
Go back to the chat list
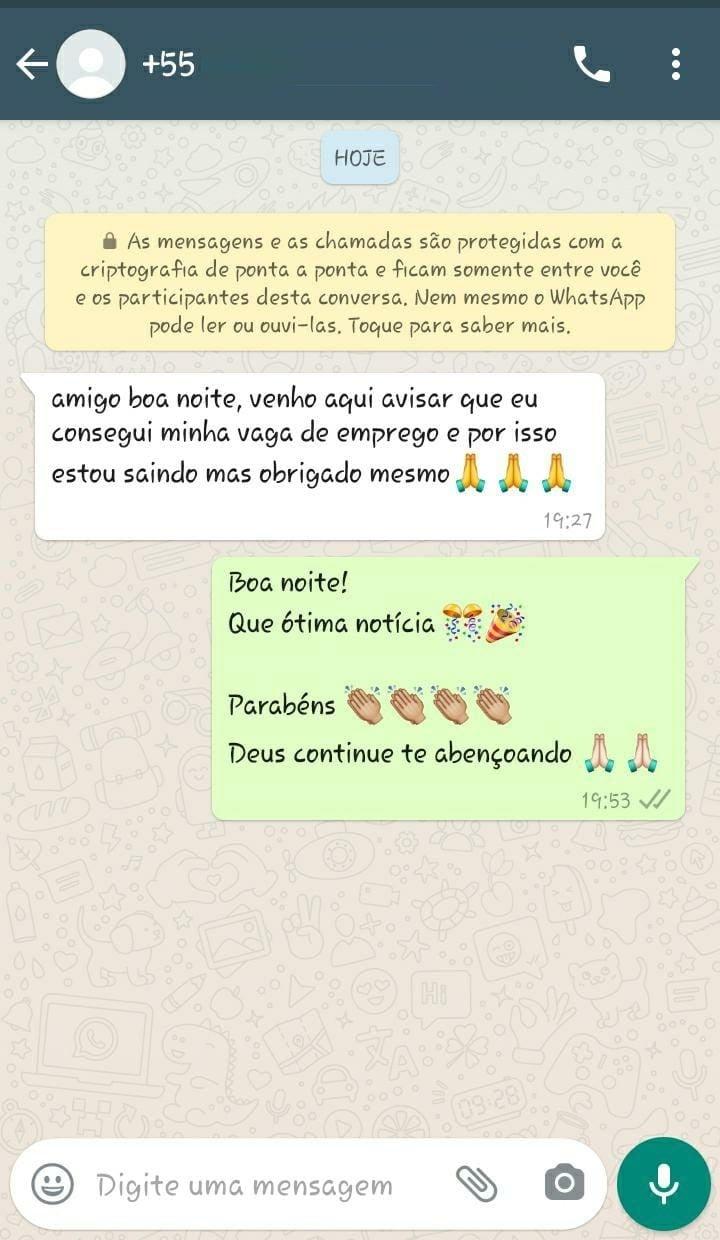pyautogui.click(x=31, y=65)
